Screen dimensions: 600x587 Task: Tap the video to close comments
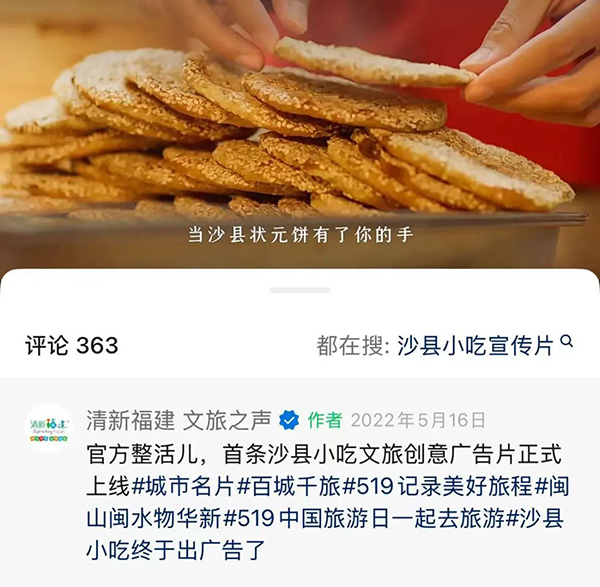[x=300, y=130]
